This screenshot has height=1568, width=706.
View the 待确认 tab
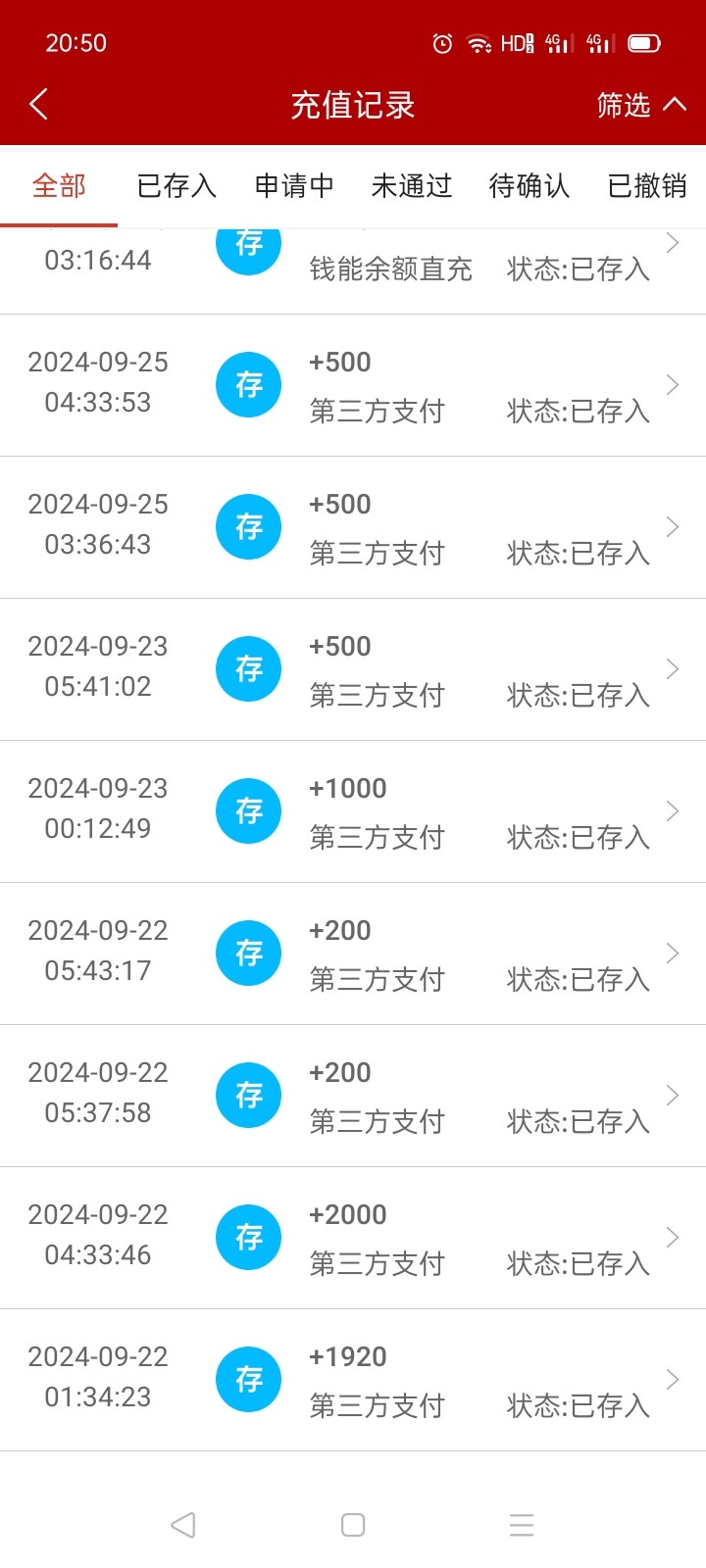point(529,185)
